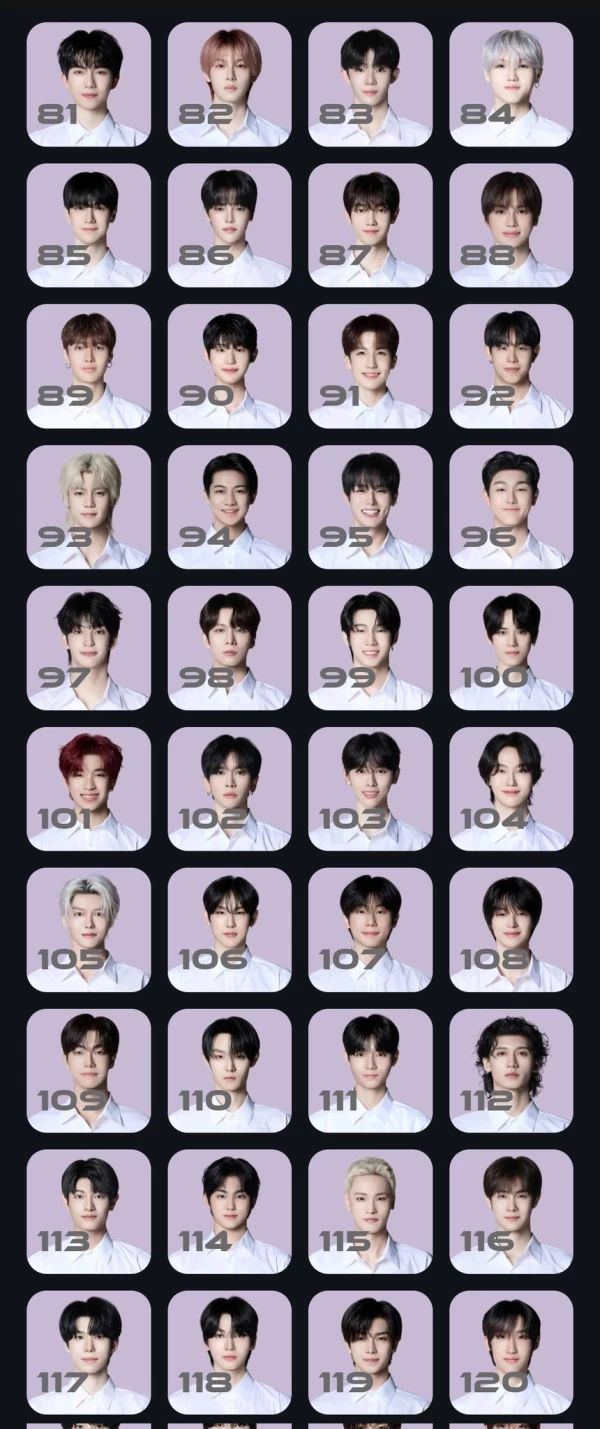Select contestant tile number 107
Image resolution: width=600 pixels, height=1429 pixels.
pyautogui.click(x=370, y=930)
